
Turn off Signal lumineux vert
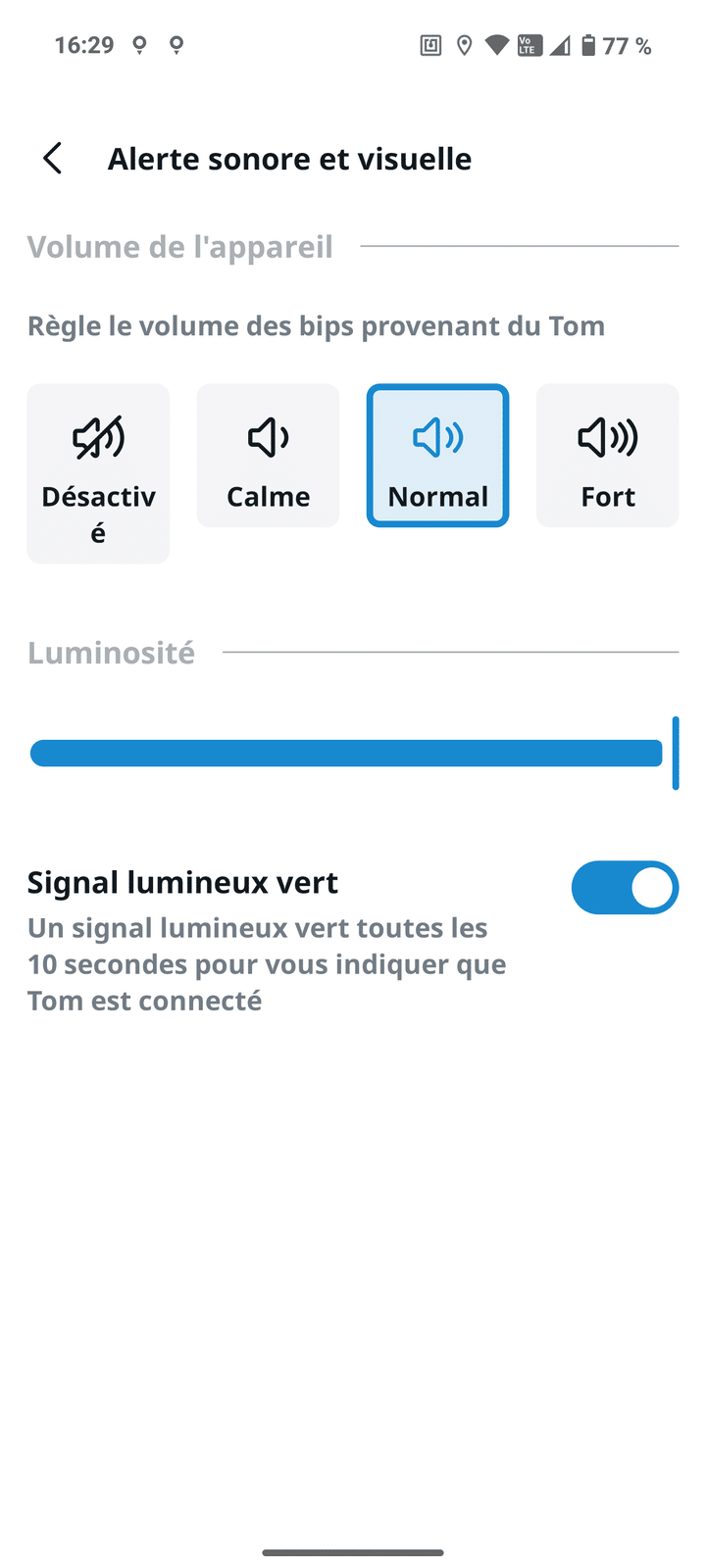click(625, 888)
